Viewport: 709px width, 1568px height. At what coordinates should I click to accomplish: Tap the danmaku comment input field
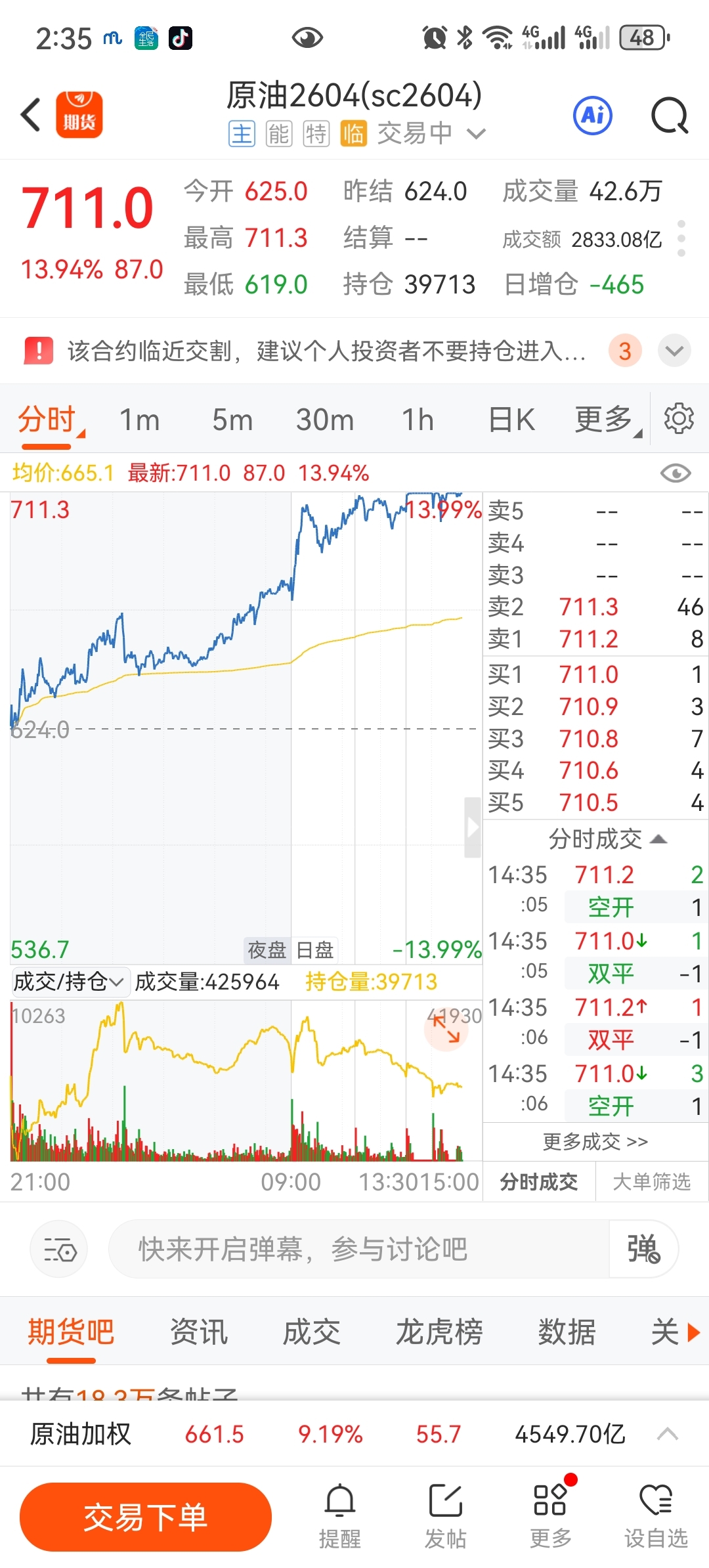pyautogui.click(x=358, y=1249)
